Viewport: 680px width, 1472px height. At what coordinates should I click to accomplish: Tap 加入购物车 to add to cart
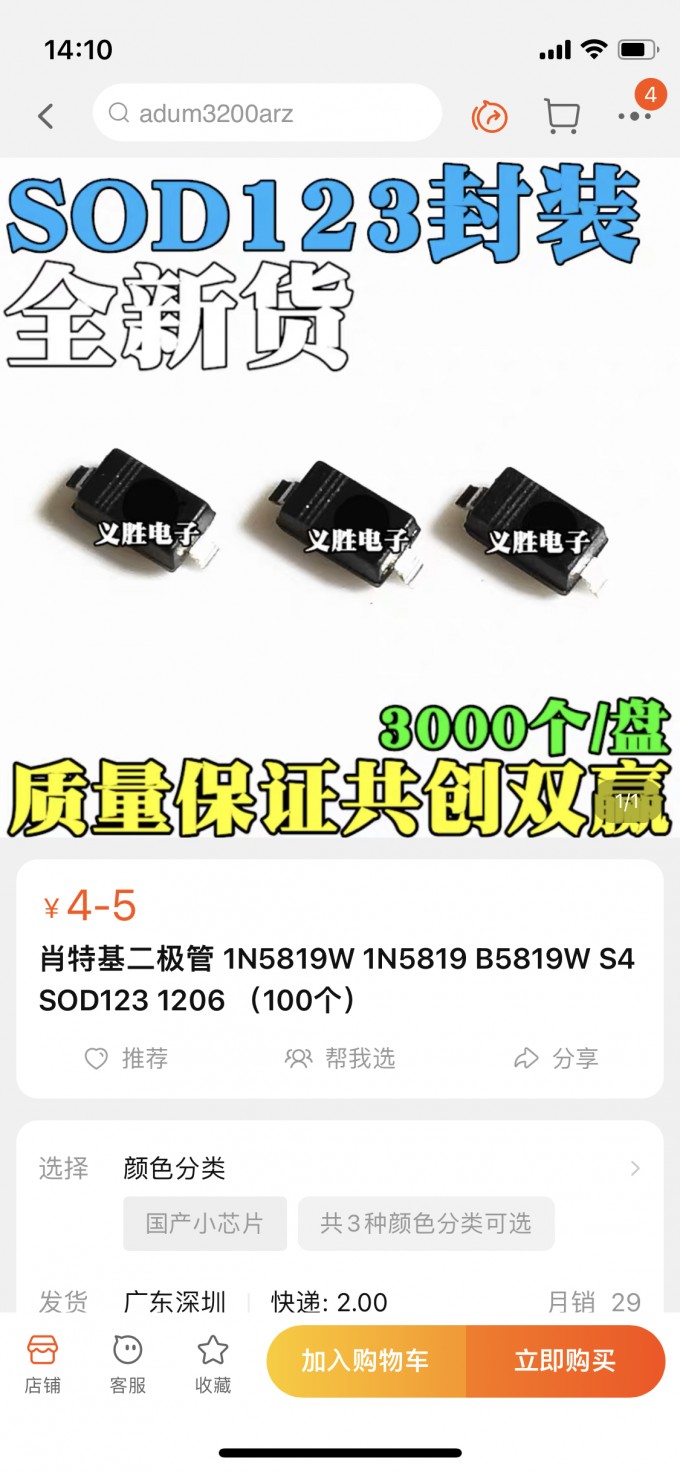(366, 1361)
